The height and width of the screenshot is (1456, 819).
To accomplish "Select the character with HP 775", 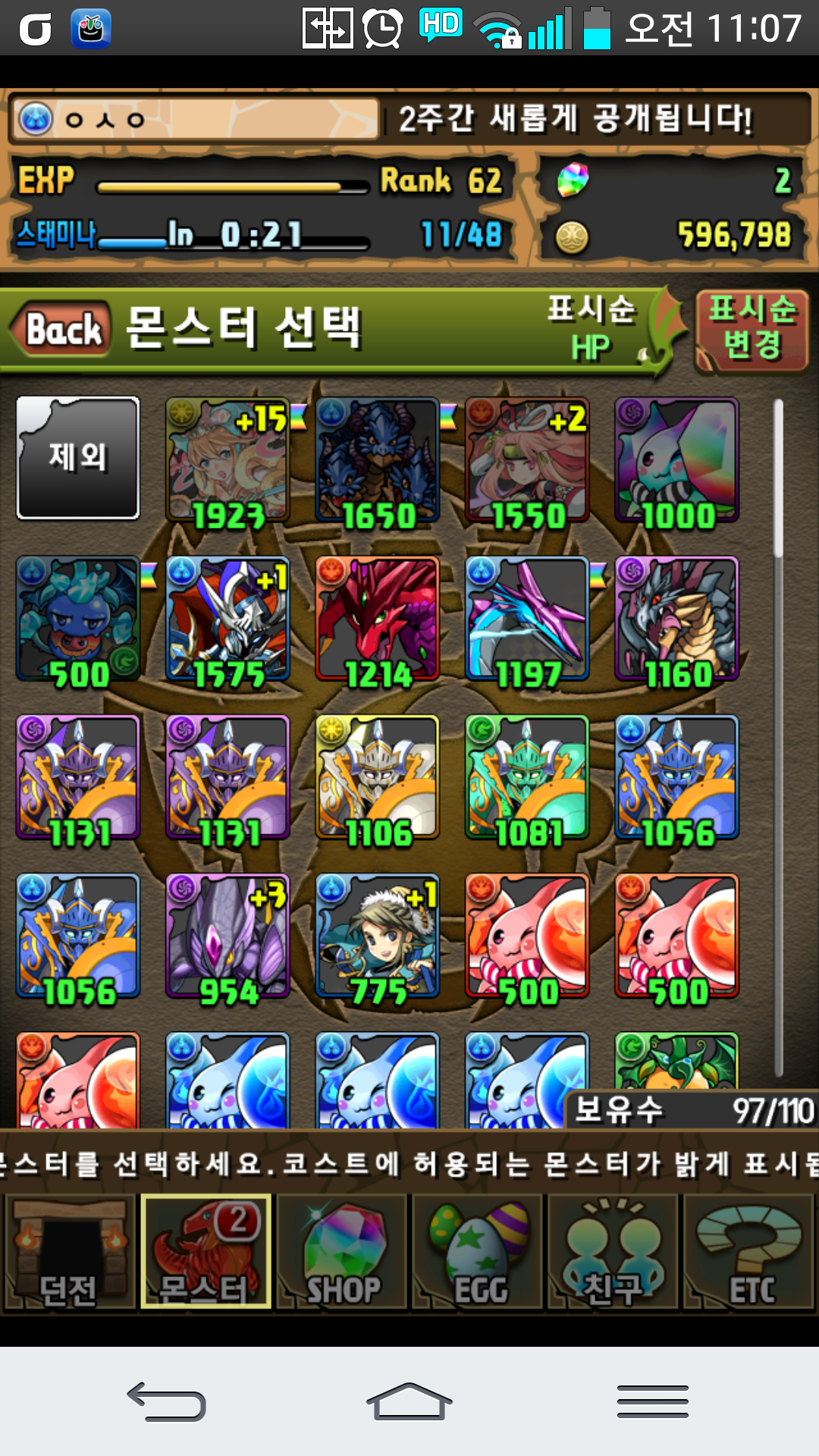I will [378, 936].
